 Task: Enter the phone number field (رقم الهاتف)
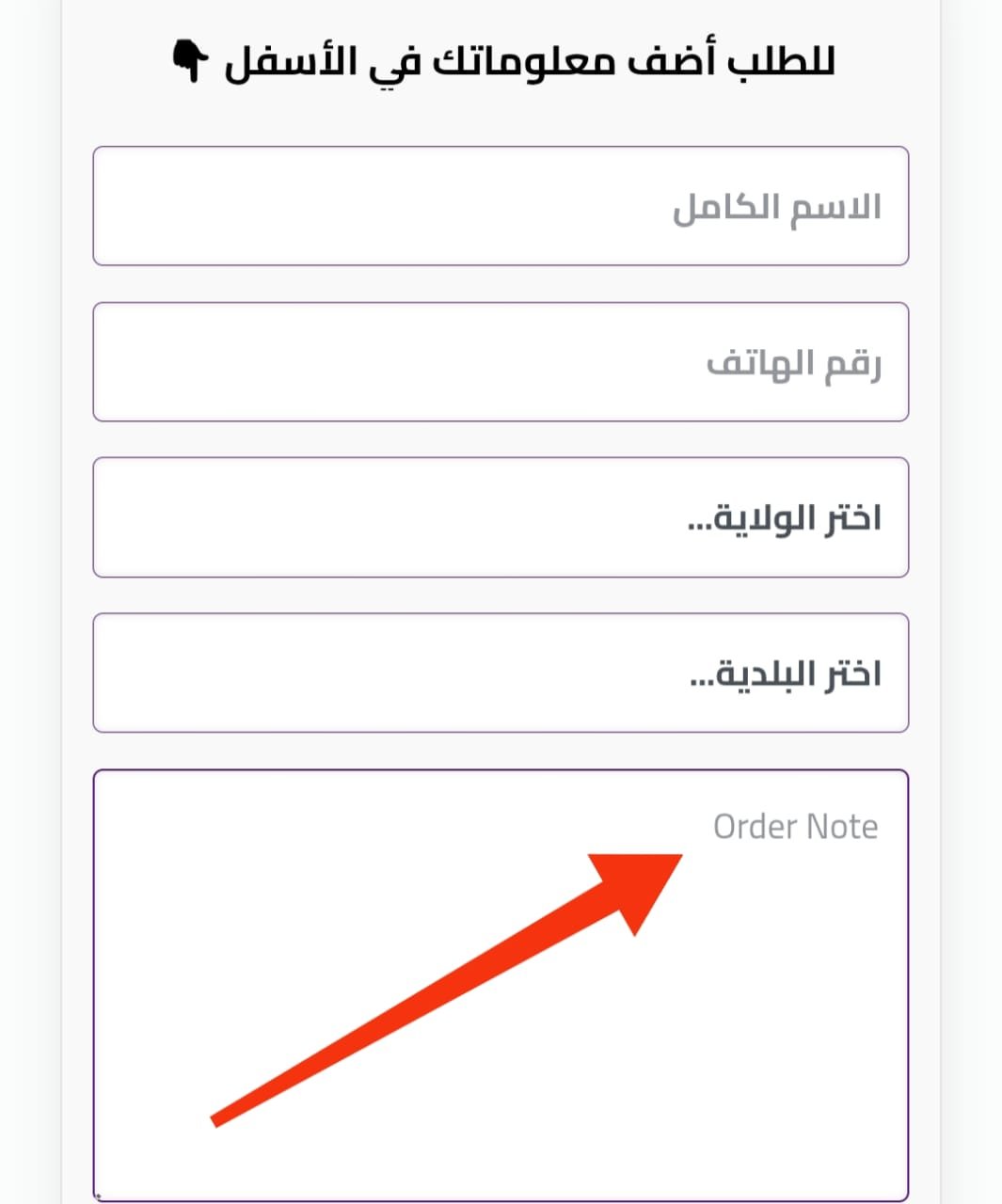pos(501,362)
